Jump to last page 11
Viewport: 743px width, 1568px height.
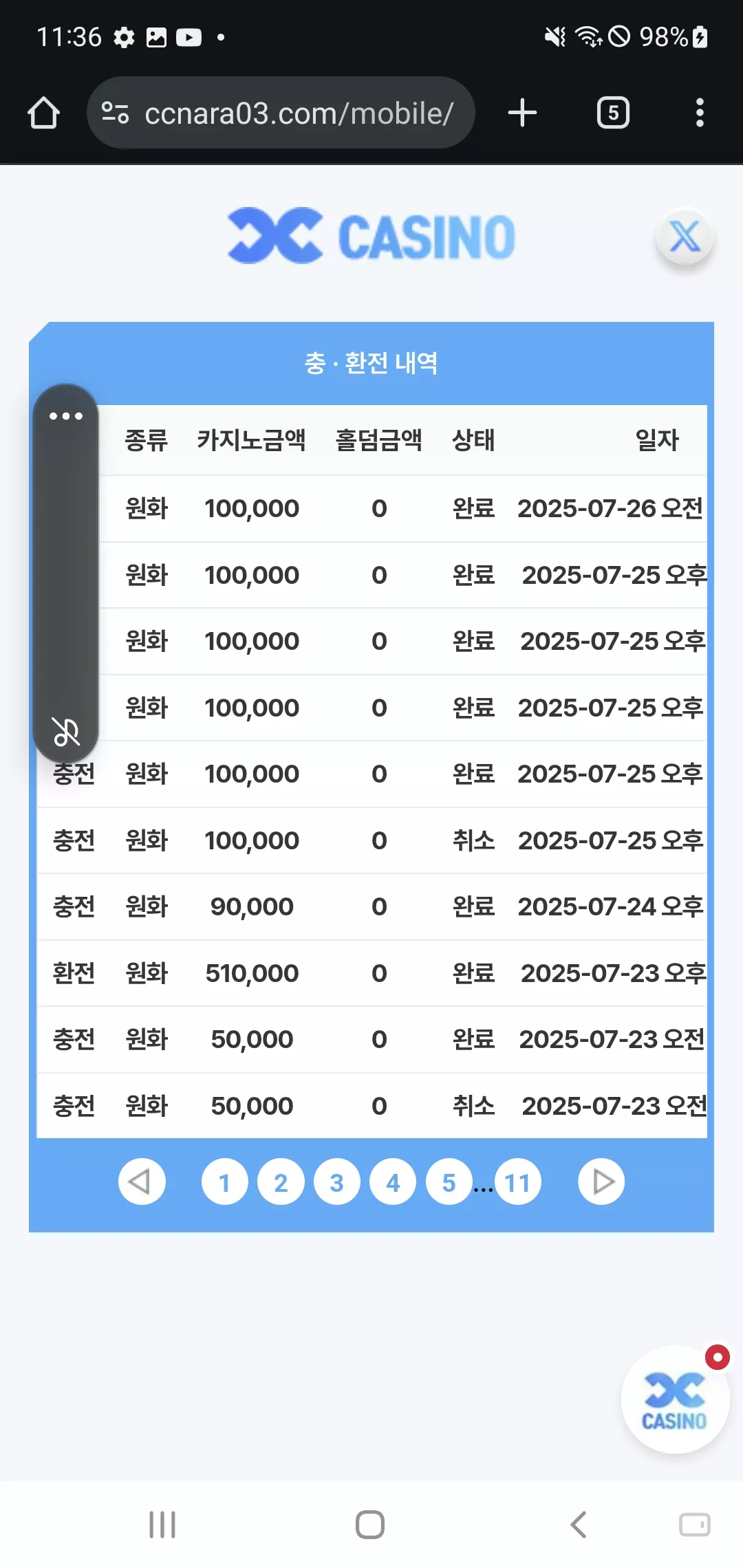click(517, 1182)
